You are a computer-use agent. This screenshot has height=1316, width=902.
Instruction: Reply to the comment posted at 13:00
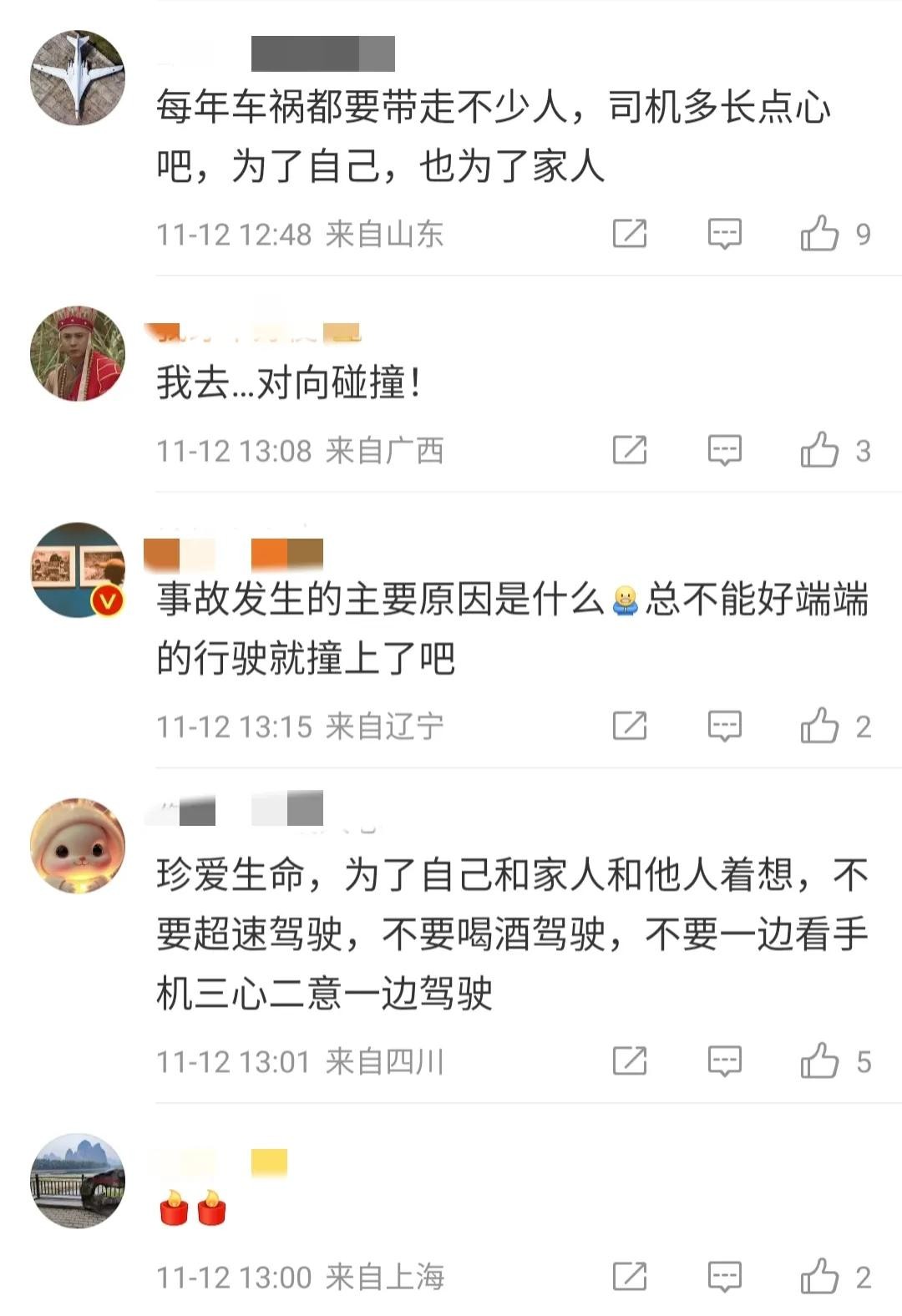(724, 1277)
